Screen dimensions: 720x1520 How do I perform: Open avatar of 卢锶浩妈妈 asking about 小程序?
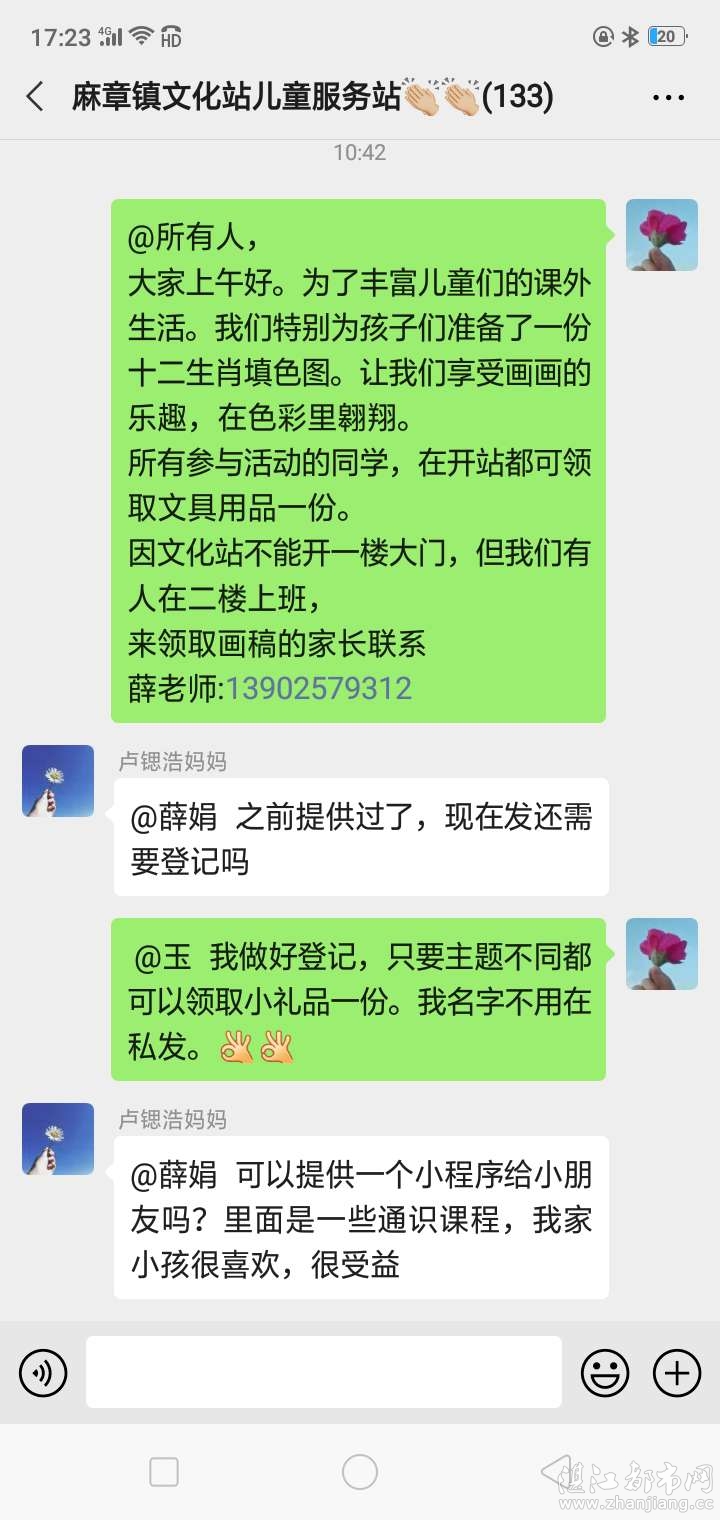coord(58,1139)
